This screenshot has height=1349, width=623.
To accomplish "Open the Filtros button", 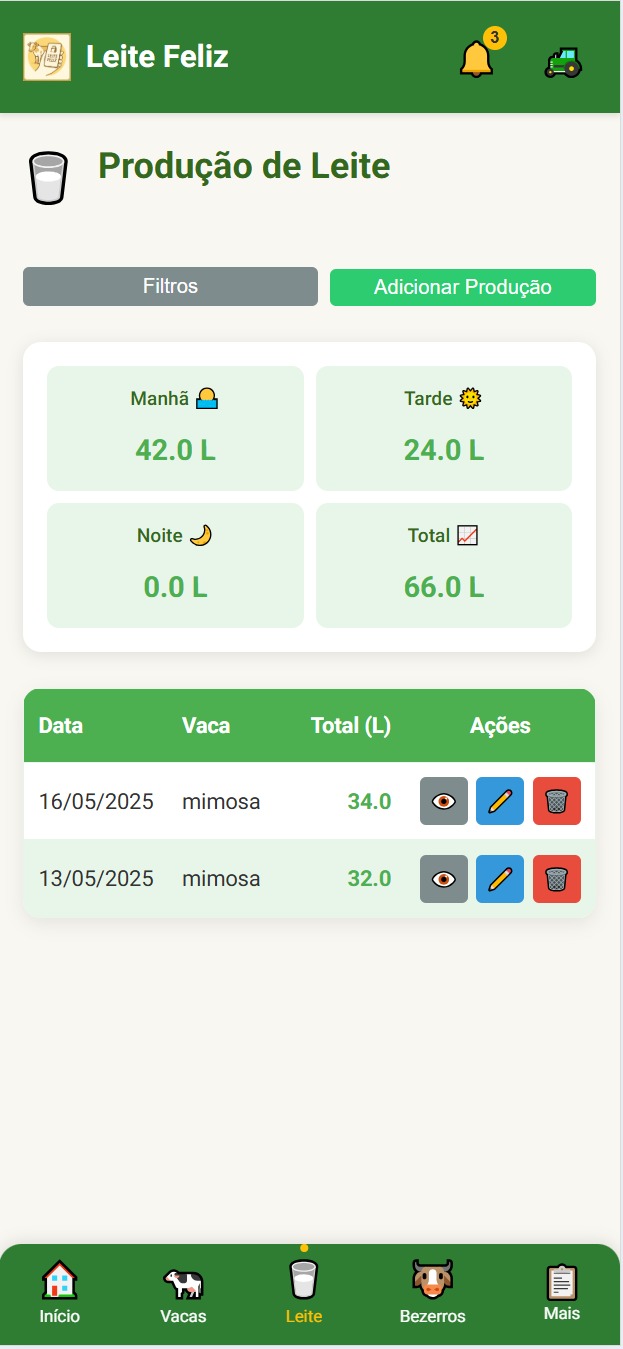I will [x=170, y=286].
